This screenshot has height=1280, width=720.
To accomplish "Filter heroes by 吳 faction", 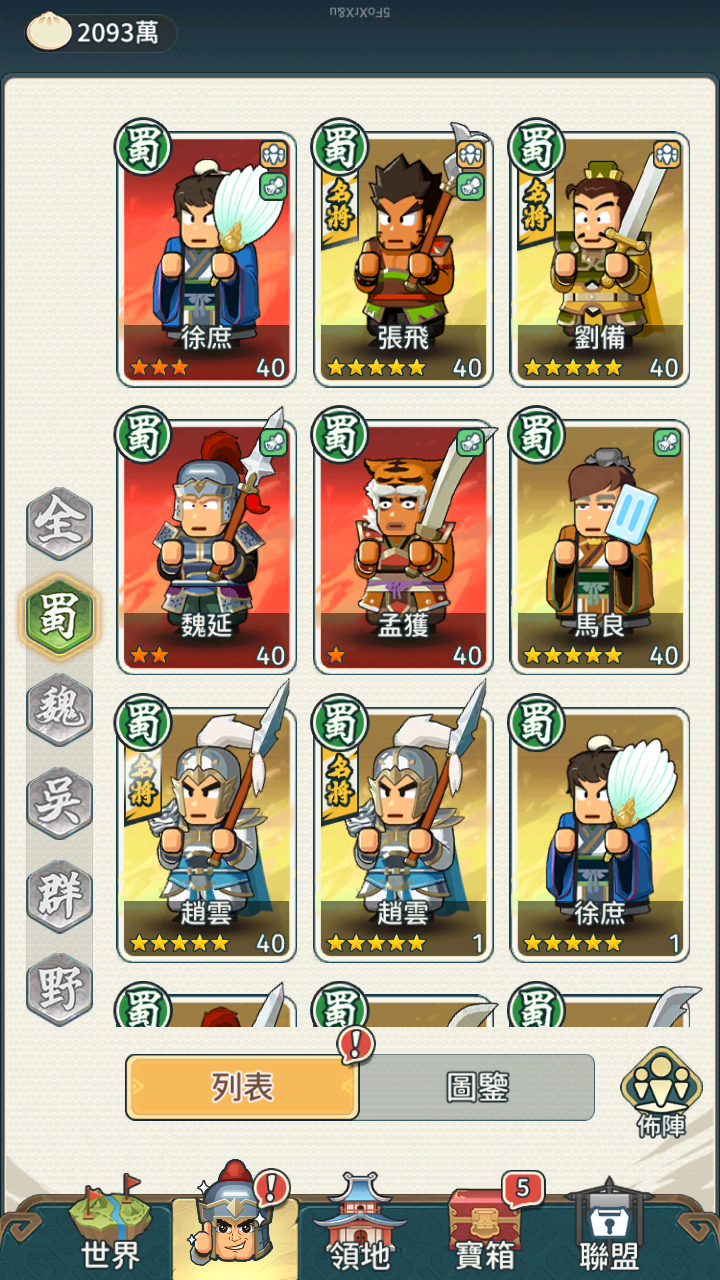I will click(x=60, y=801).
